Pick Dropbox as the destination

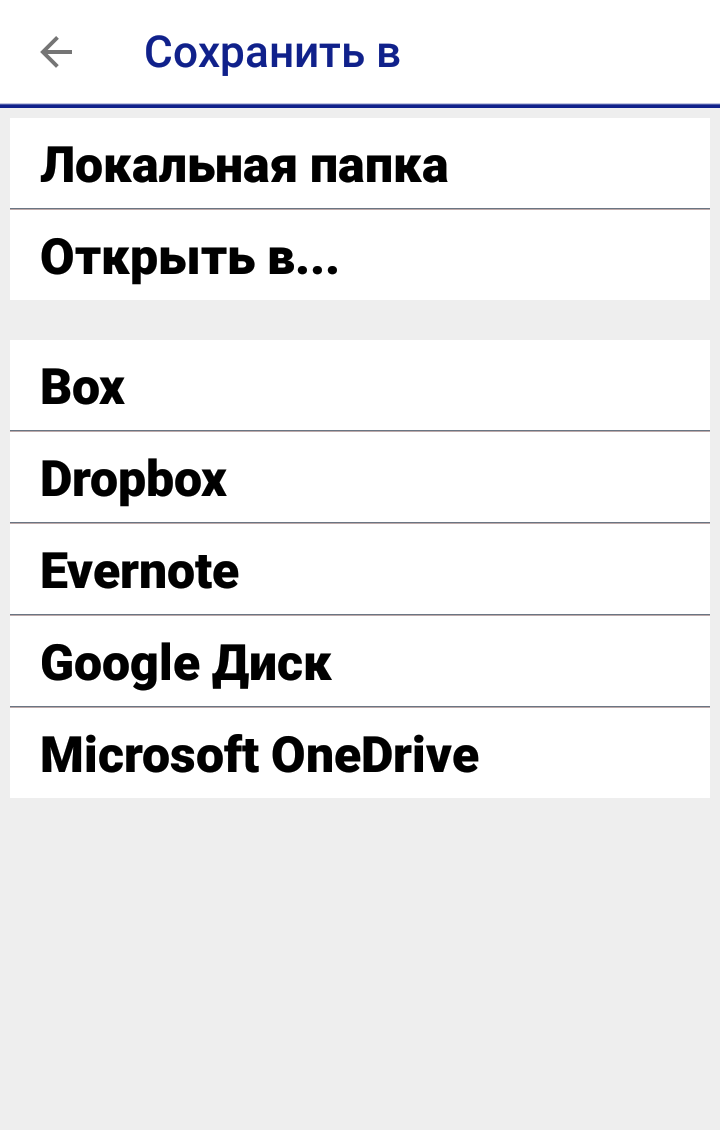359,479
